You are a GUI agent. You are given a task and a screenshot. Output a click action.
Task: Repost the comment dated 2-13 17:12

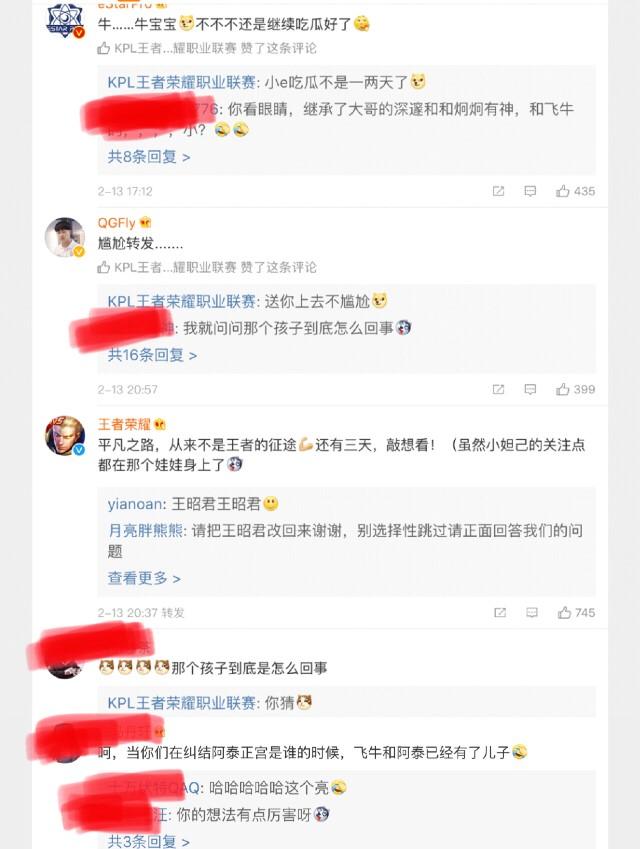pyautogui.click(x=498, y=191)
